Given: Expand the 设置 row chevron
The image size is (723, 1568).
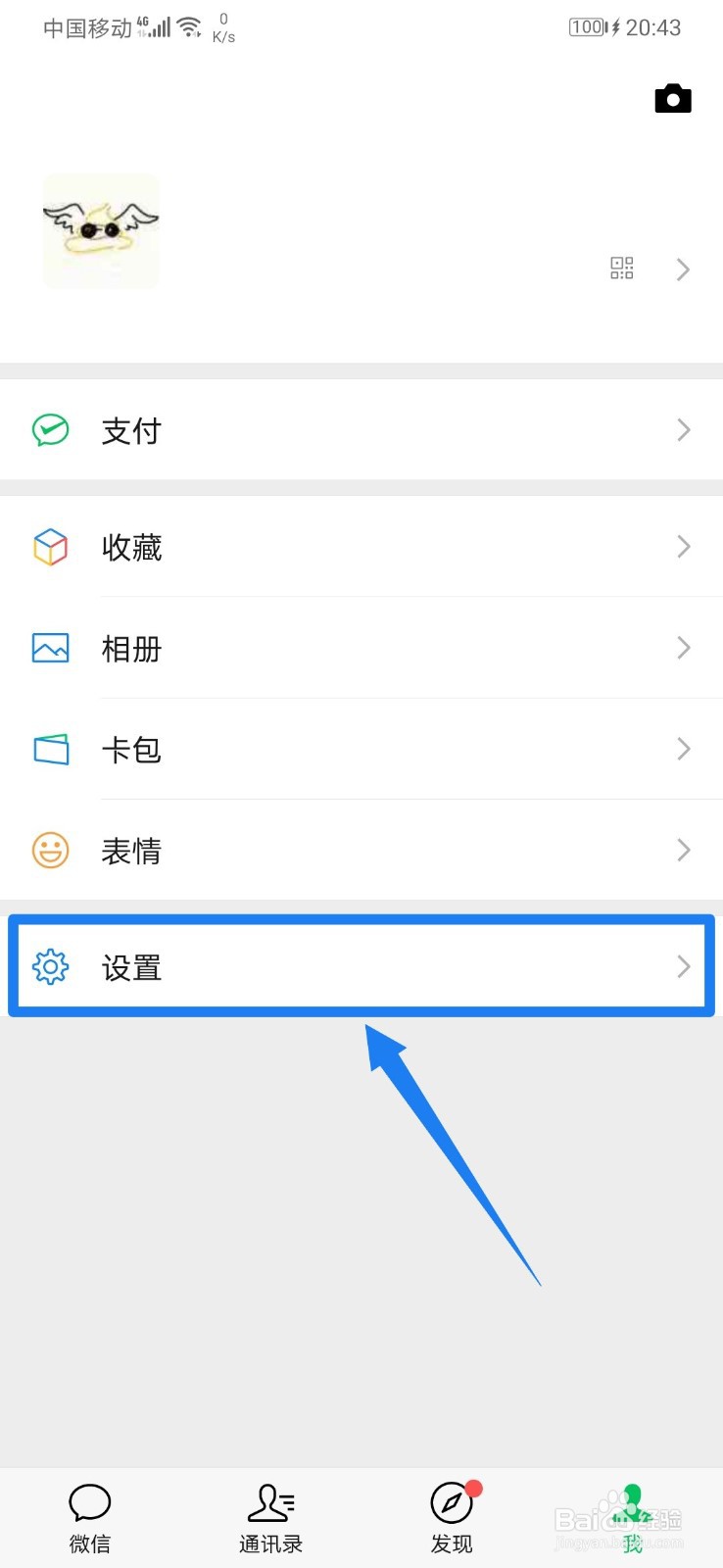Looking at the screenshot, I should [683, 965].
